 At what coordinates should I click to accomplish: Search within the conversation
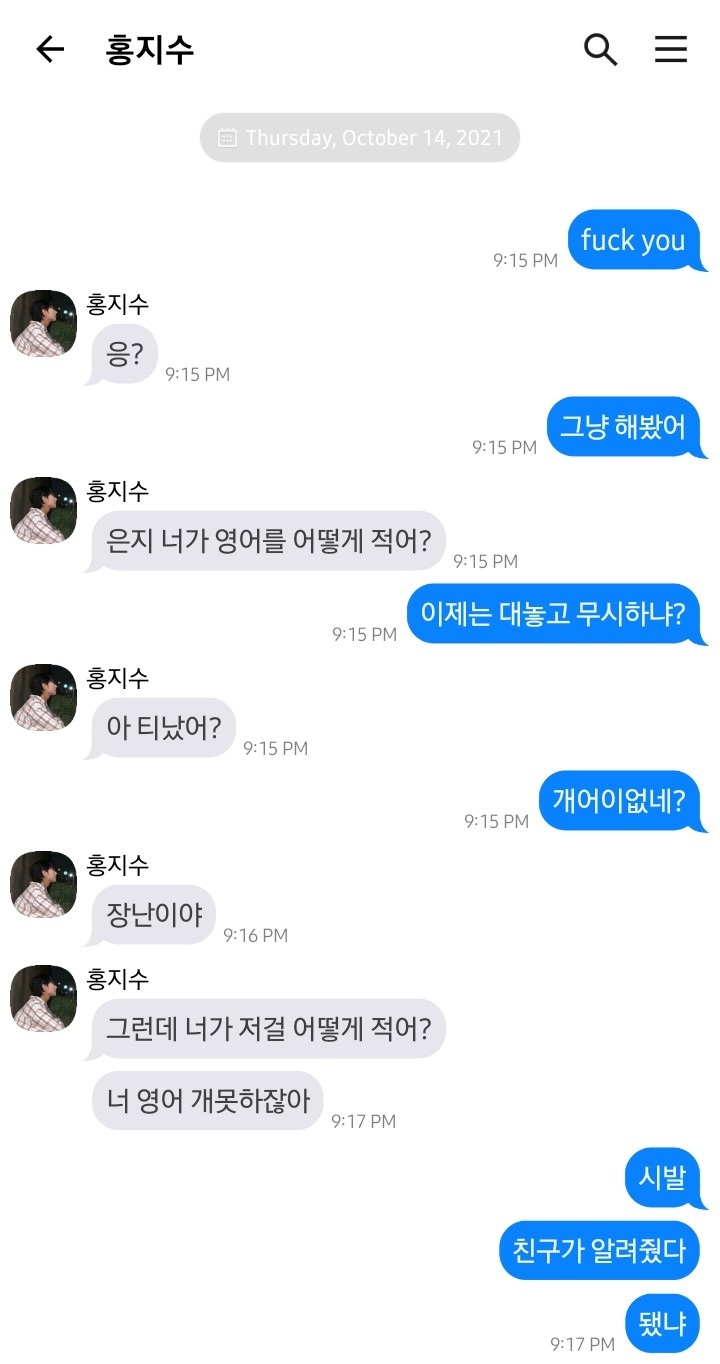pyautogui.click(x=600, y=49)
